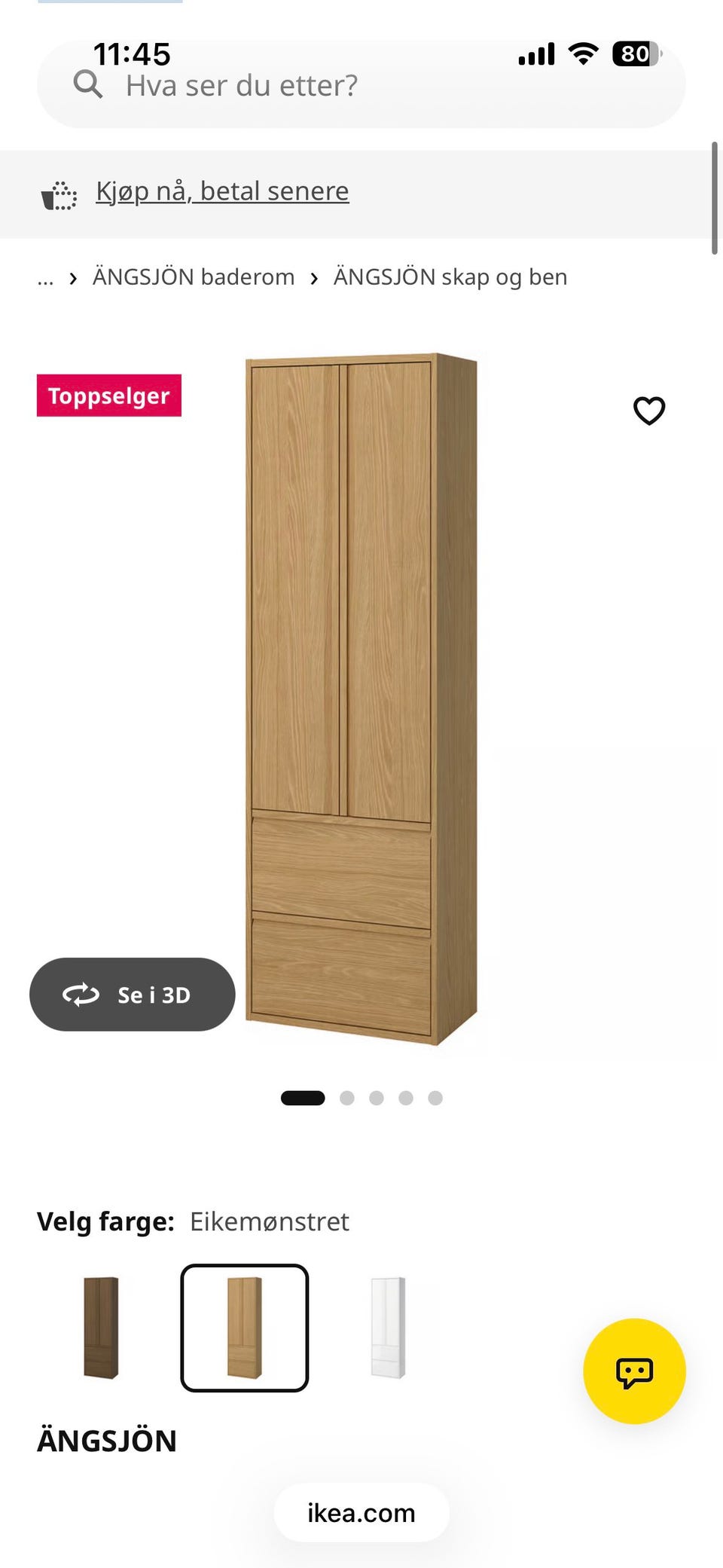This screenshot has height=1568, width=723.
Task: Jump to the second image dot
Action: [347, 1098]
